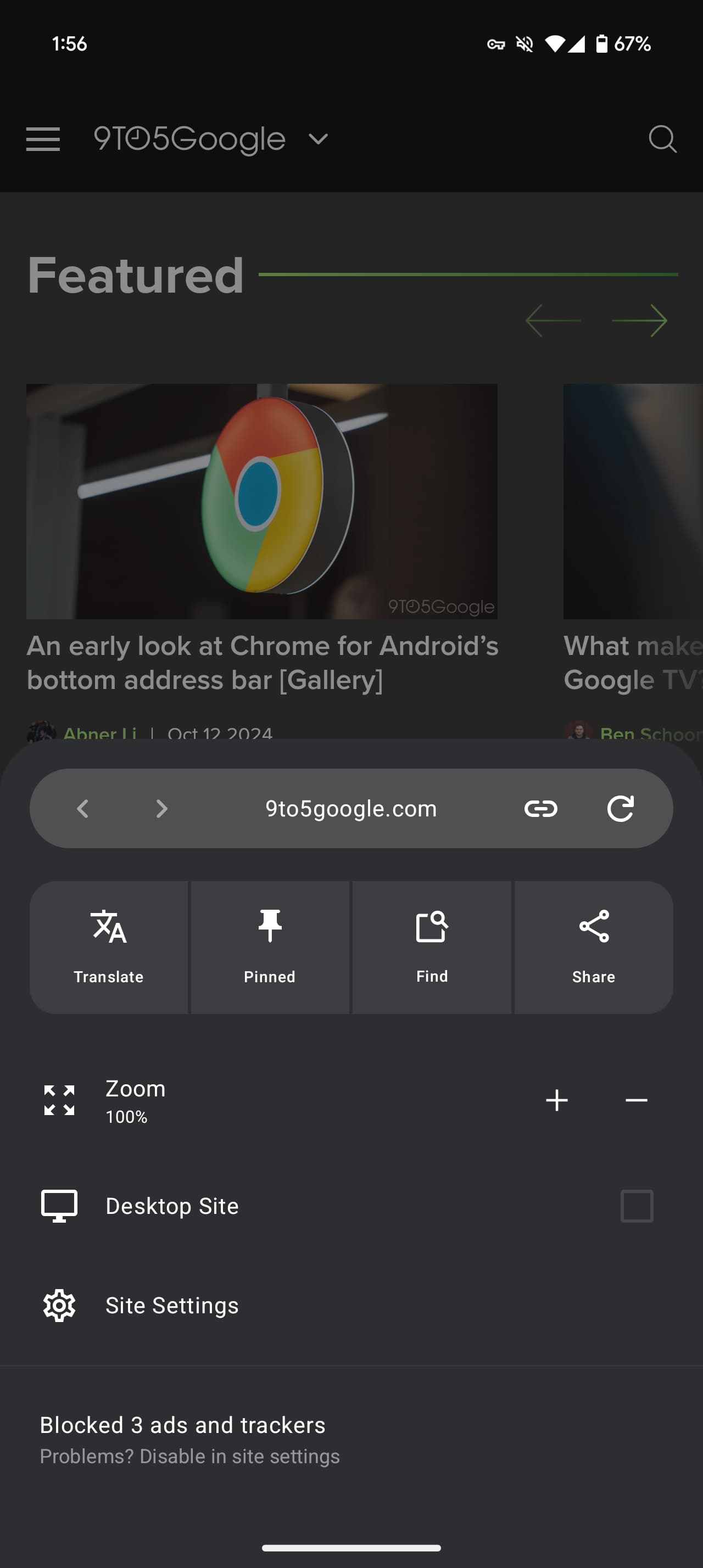Tap the 9to5google.com address text

[x=351, y=808]
